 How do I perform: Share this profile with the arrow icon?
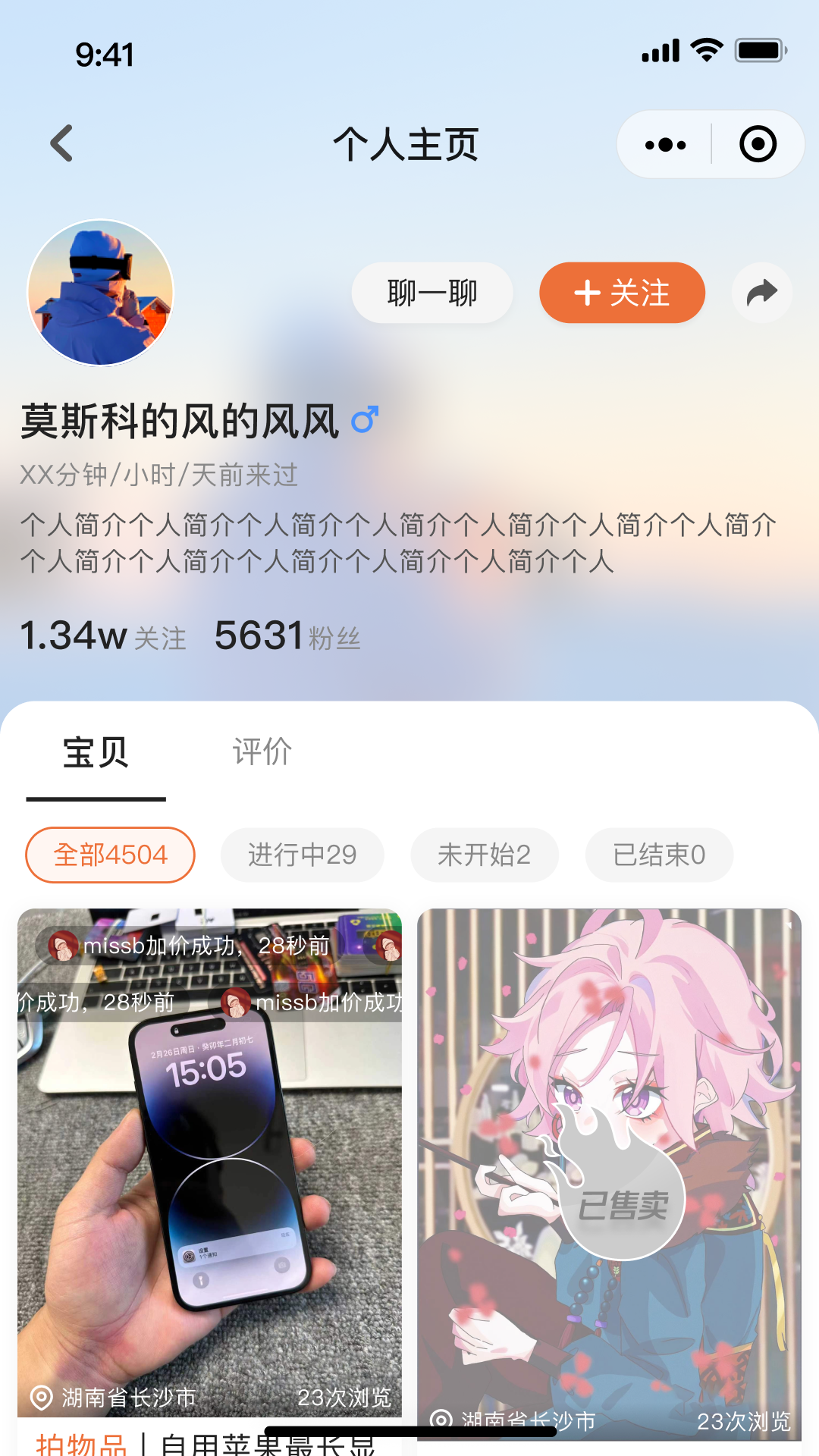point(762,293)
